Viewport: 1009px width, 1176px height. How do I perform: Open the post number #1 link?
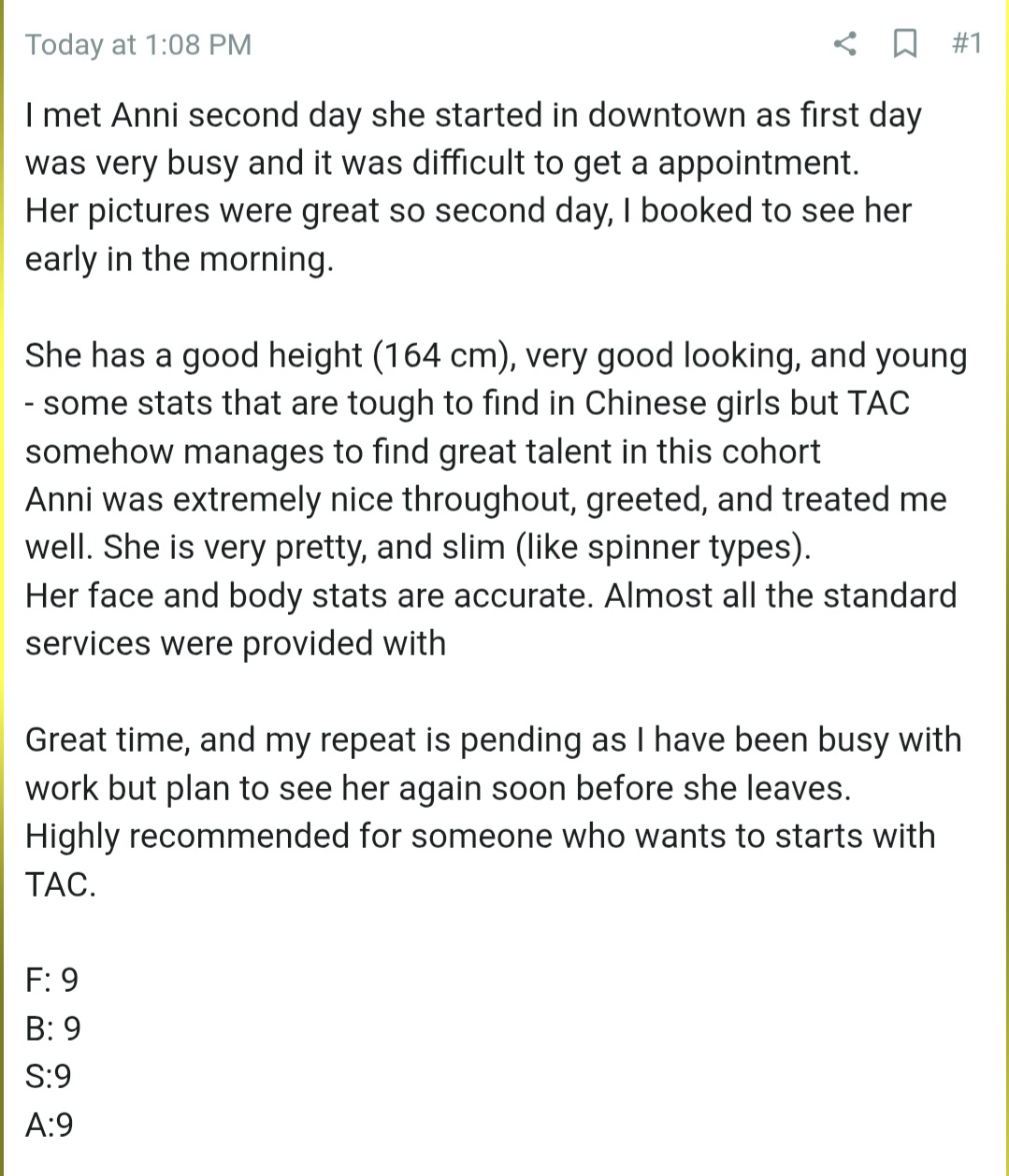(x=966, y=43)
